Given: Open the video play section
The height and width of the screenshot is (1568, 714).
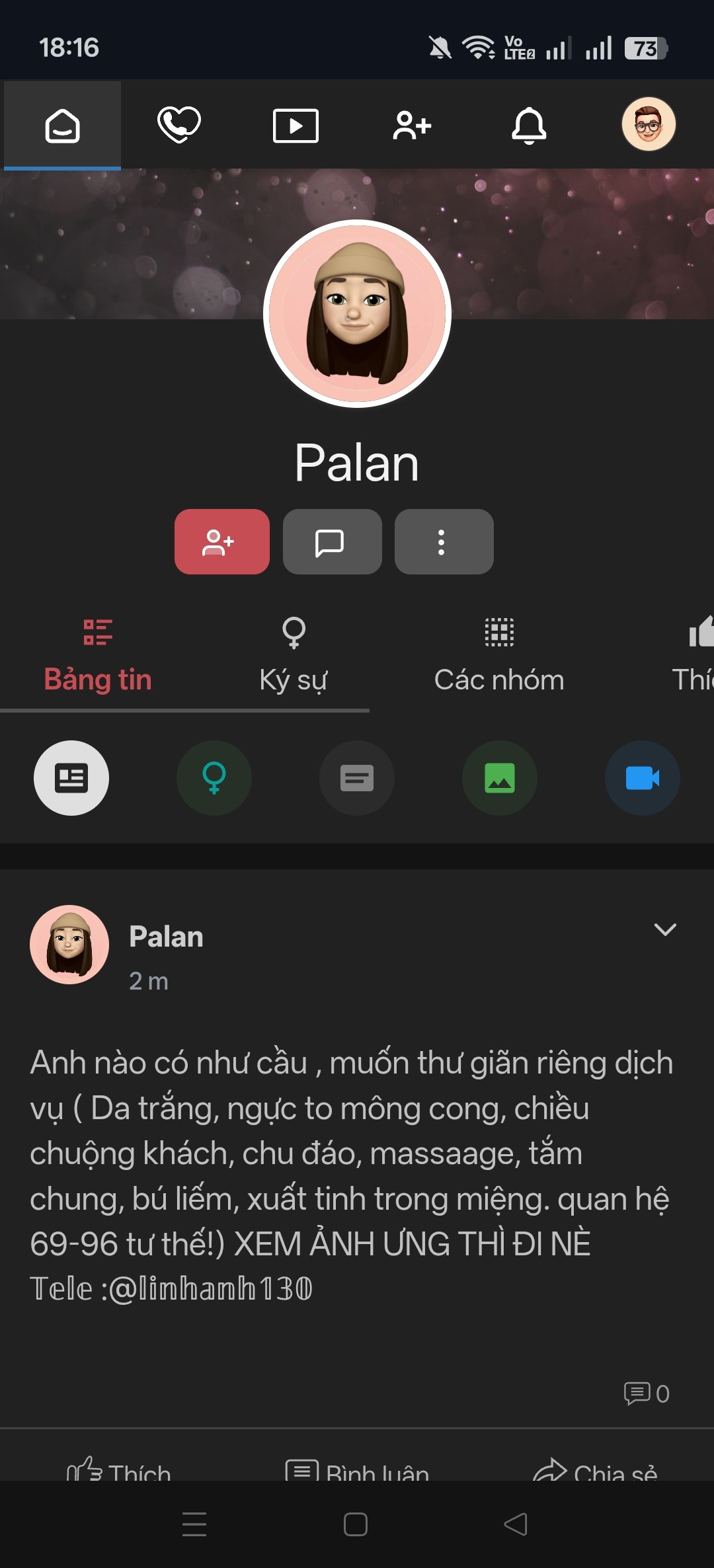Looking at the screenshot, I should coord(296,126).
